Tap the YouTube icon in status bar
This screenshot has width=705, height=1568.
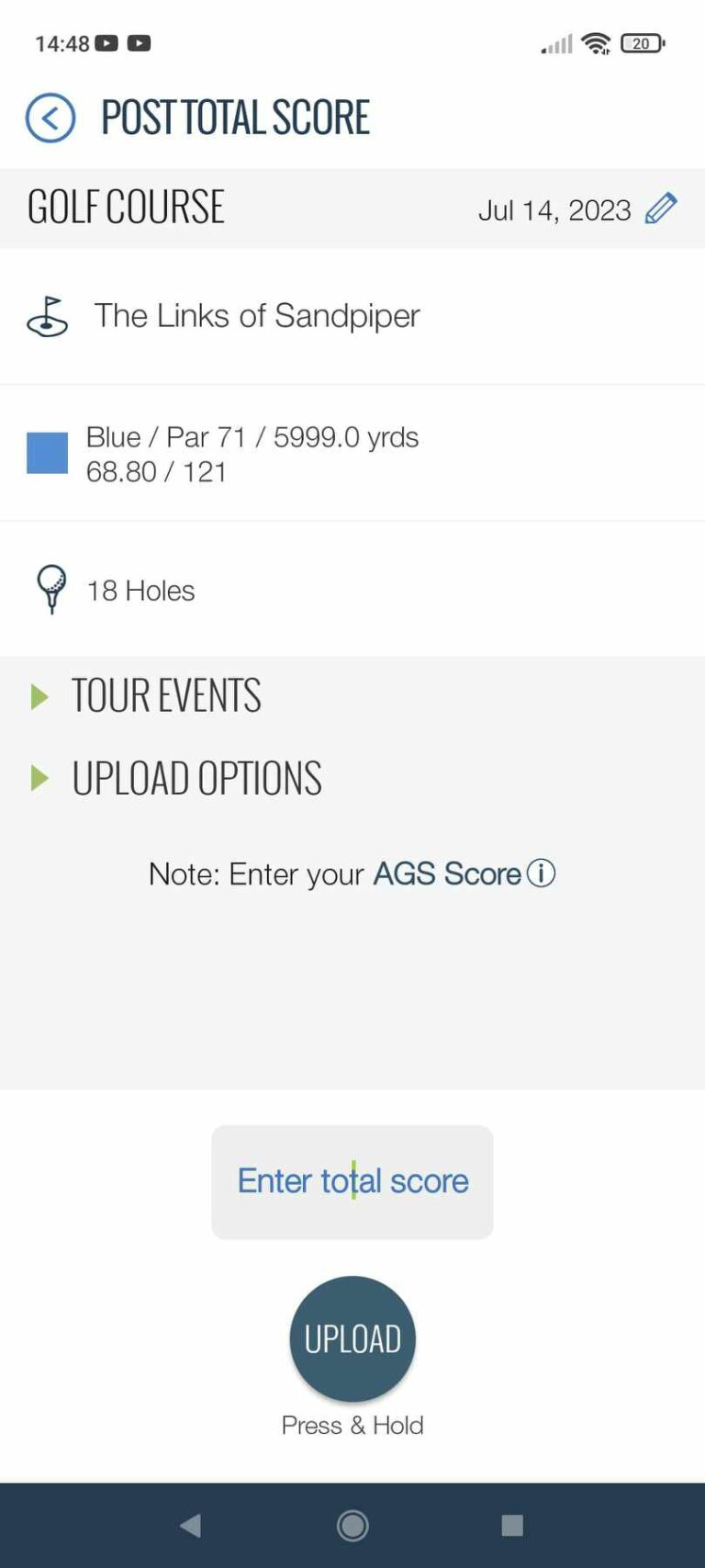click(109, 42)
